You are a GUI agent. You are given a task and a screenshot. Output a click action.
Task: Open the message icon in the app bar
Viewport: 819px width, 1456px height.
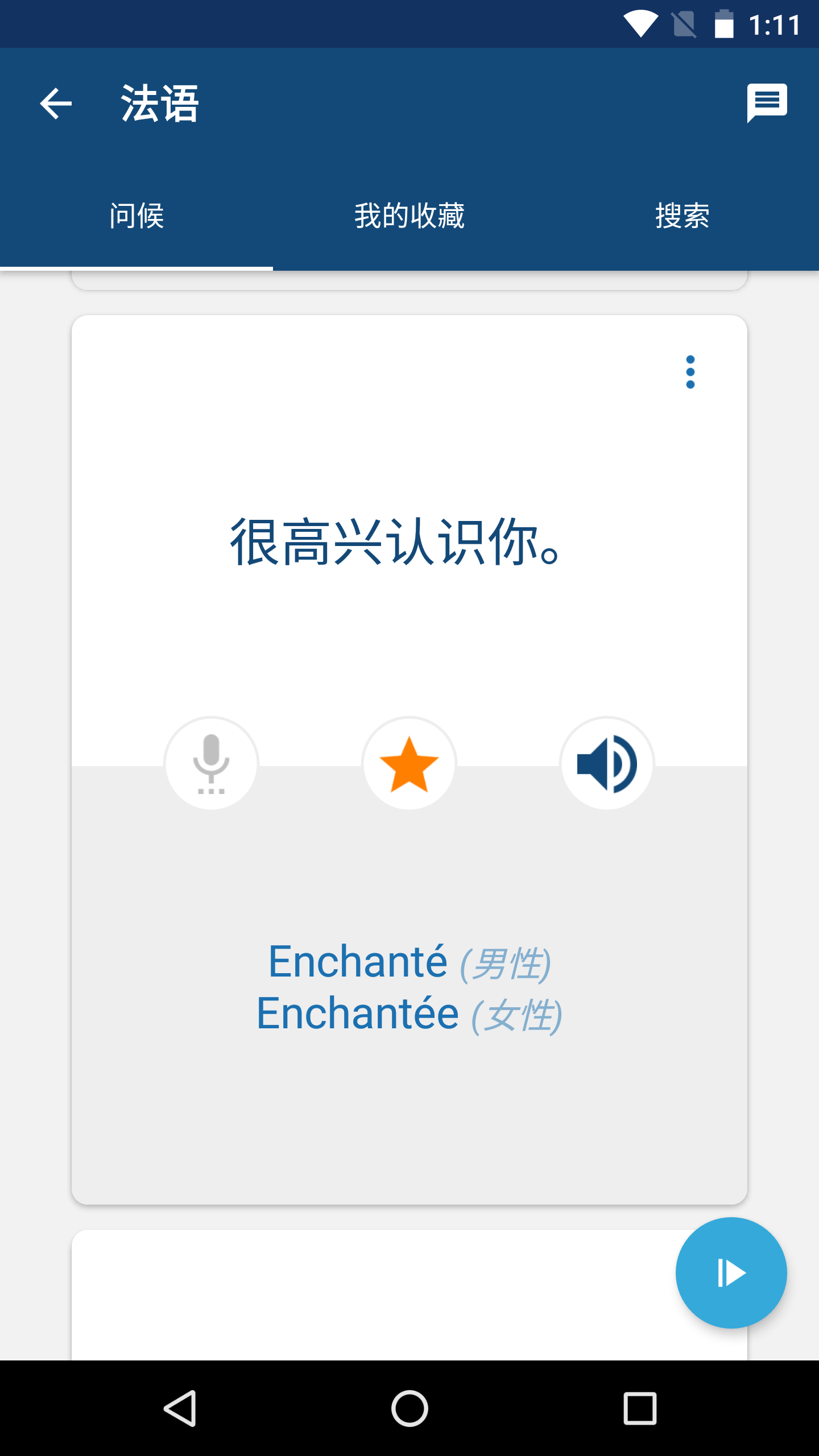(767, 102)
